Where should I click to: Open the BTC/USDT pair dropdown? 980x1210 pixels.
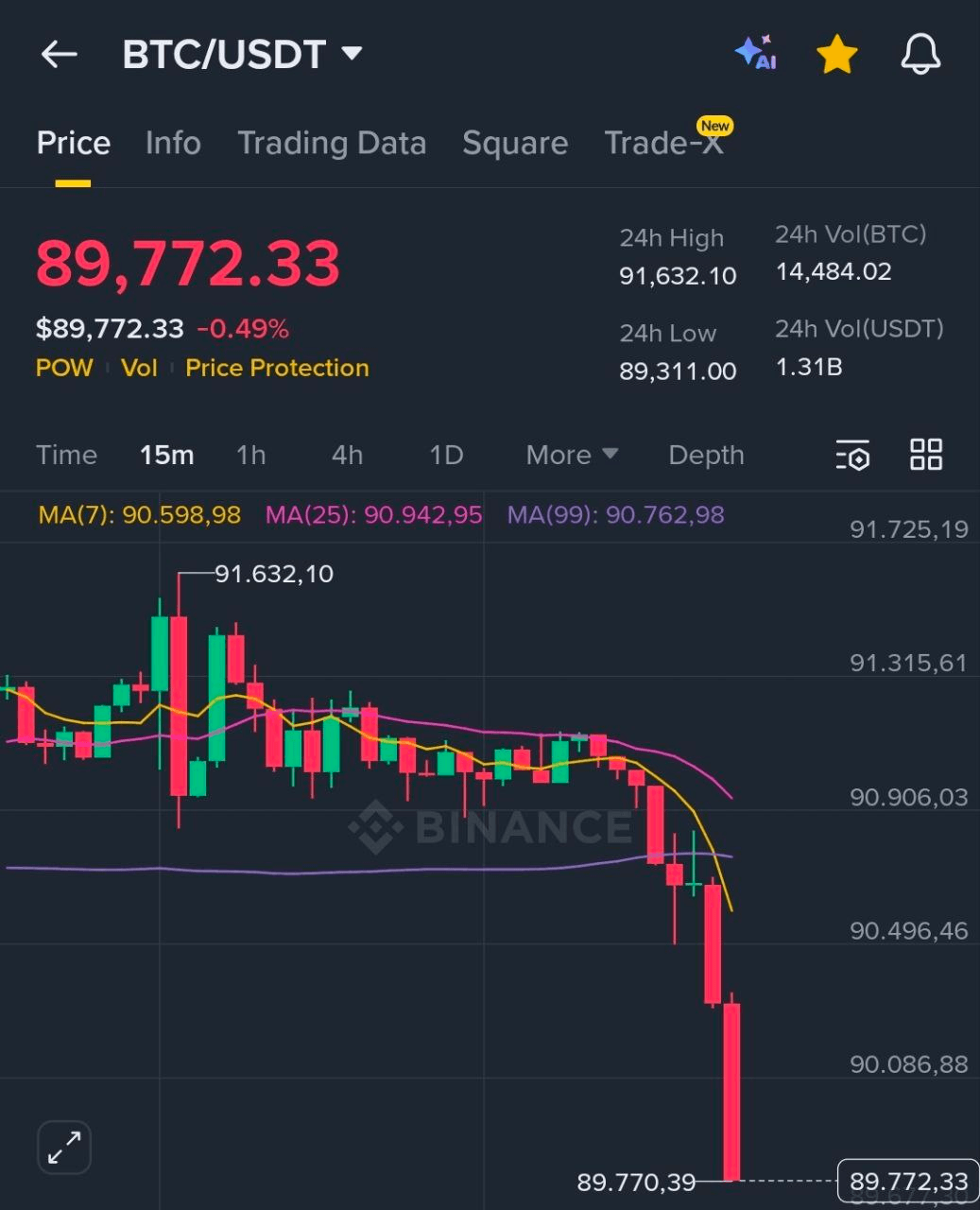pyautogui.click(x=351, y=53)
